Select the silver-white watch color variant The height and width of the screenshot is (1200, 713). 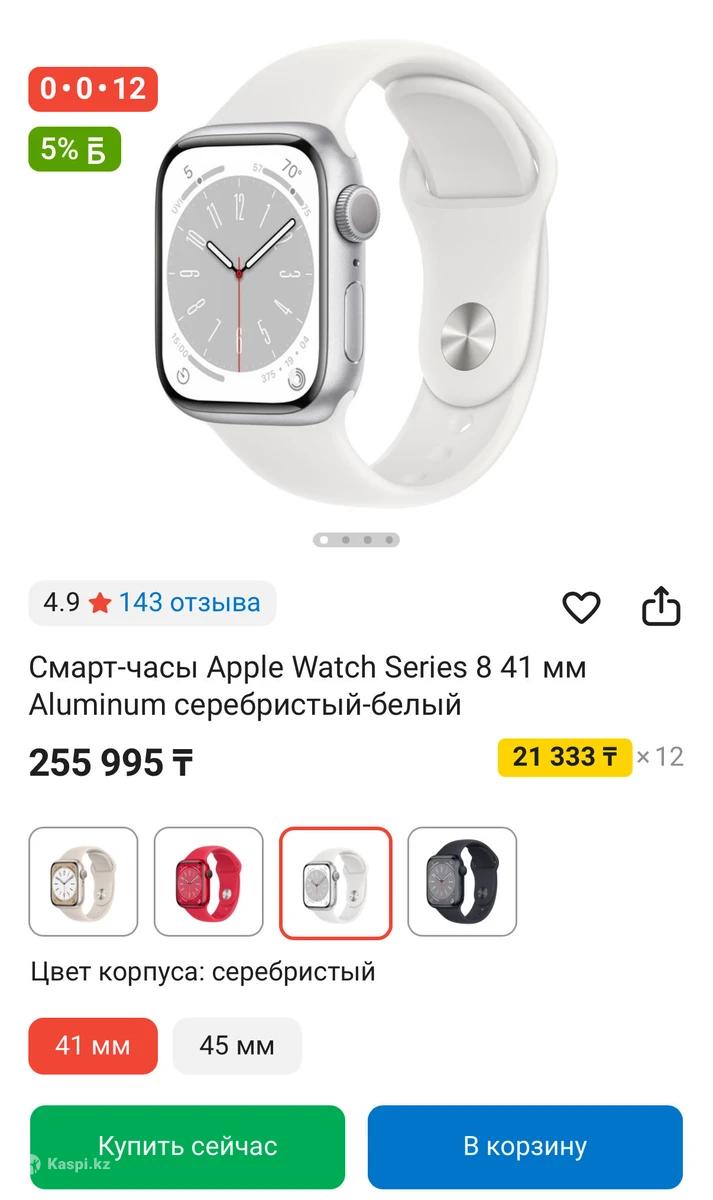click(x=335, y=883)
